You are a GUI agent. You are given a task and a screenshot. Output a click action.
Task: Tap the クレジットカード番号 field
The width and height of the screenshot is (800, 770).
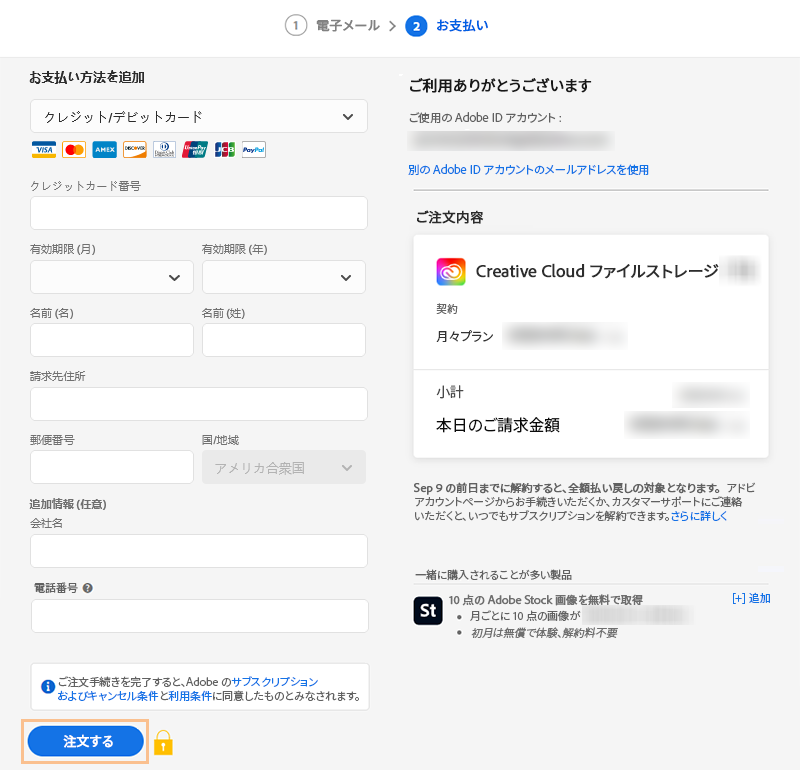198,213
